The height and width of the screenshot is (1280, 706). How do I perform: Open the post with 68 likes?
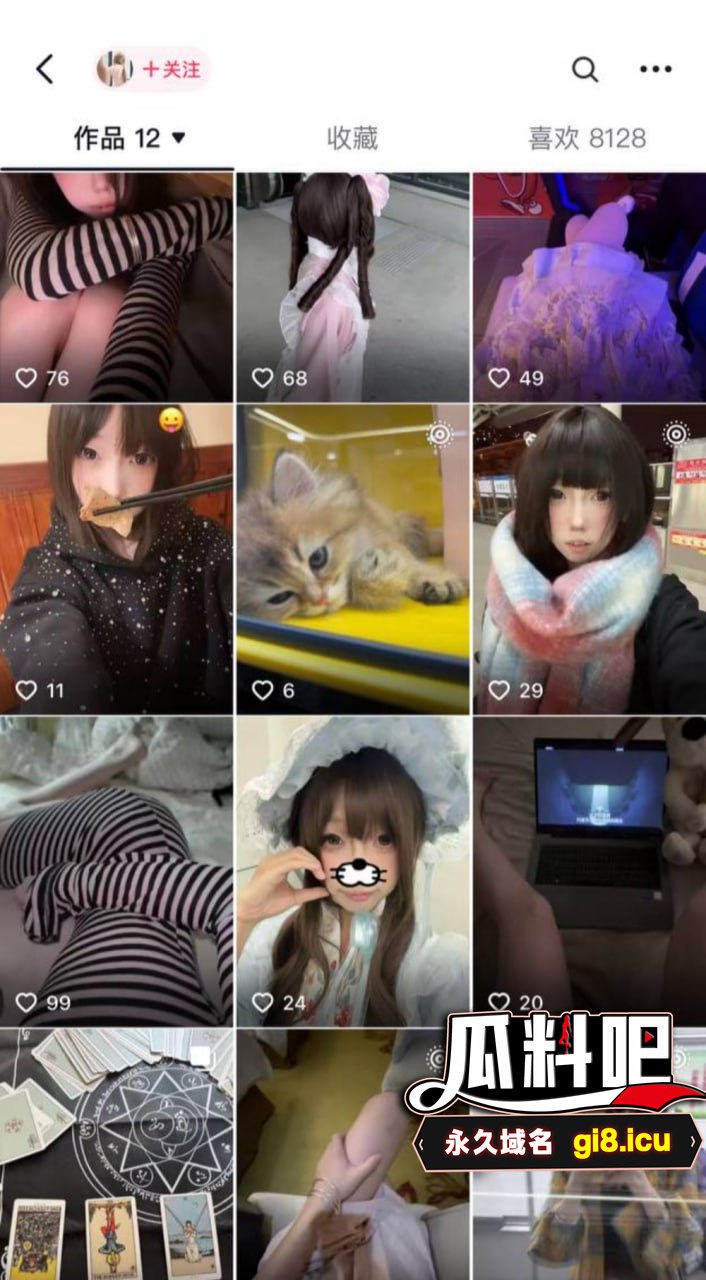[352, 286]
